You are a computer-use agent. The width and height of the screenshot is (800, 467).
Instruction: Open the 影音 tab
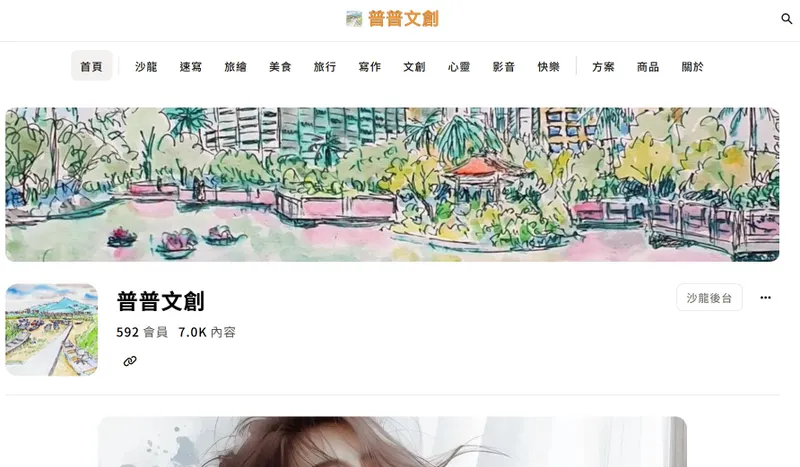(503, 67)
